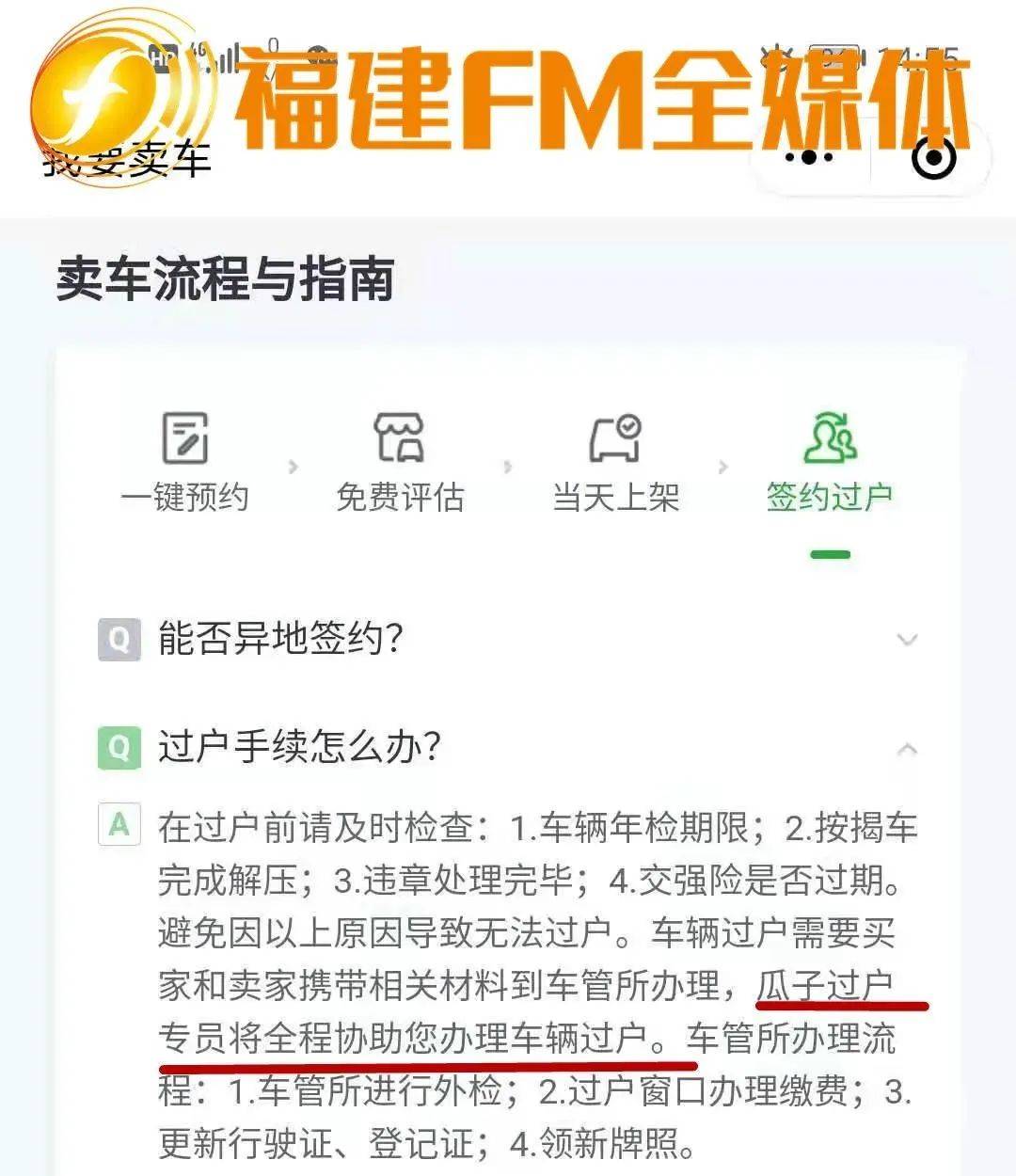Close the mini program with the circle button
1016x1176 pixels.
934,158
